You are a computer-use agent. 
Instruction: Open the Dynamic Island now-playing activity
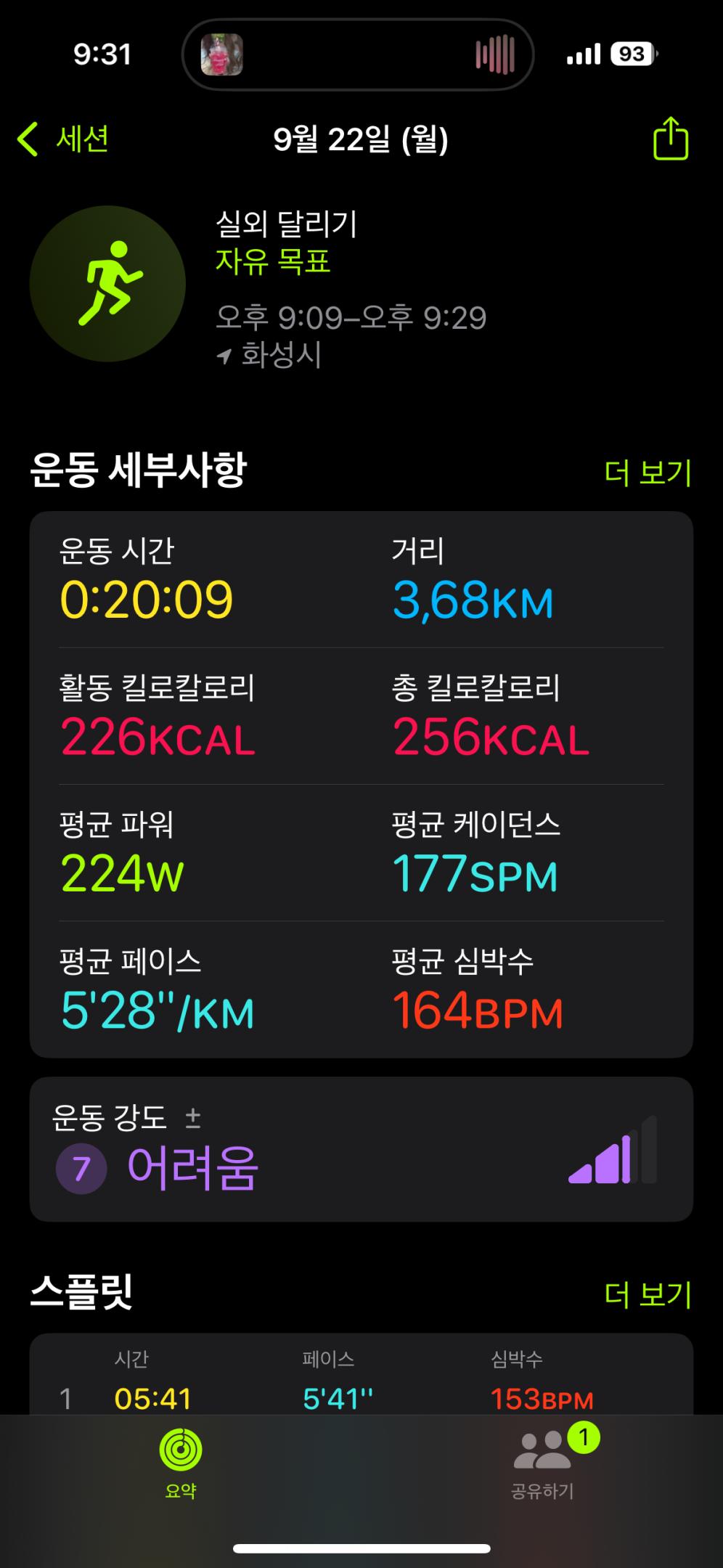tap(358, 54)
